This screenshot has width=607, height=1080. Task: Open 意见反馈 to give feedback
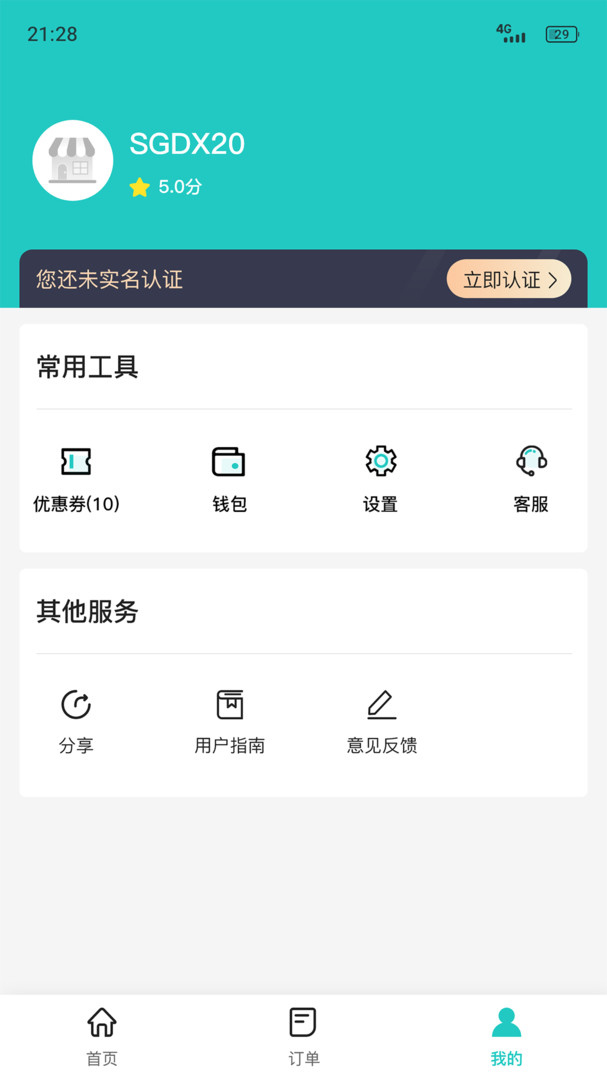point(382,721)
